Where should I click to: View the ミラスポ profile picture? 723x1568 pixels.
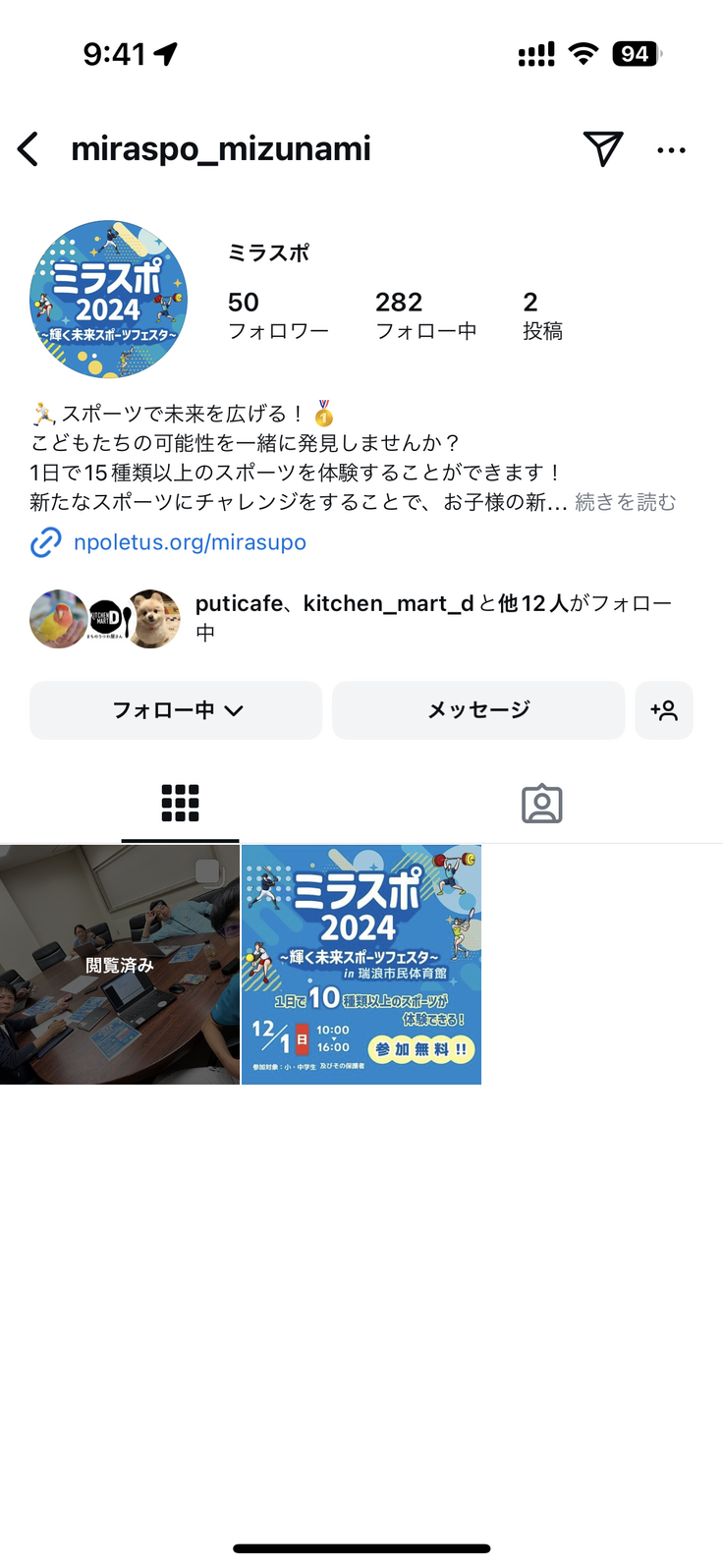pyautogui.click(x=108, y=300)
